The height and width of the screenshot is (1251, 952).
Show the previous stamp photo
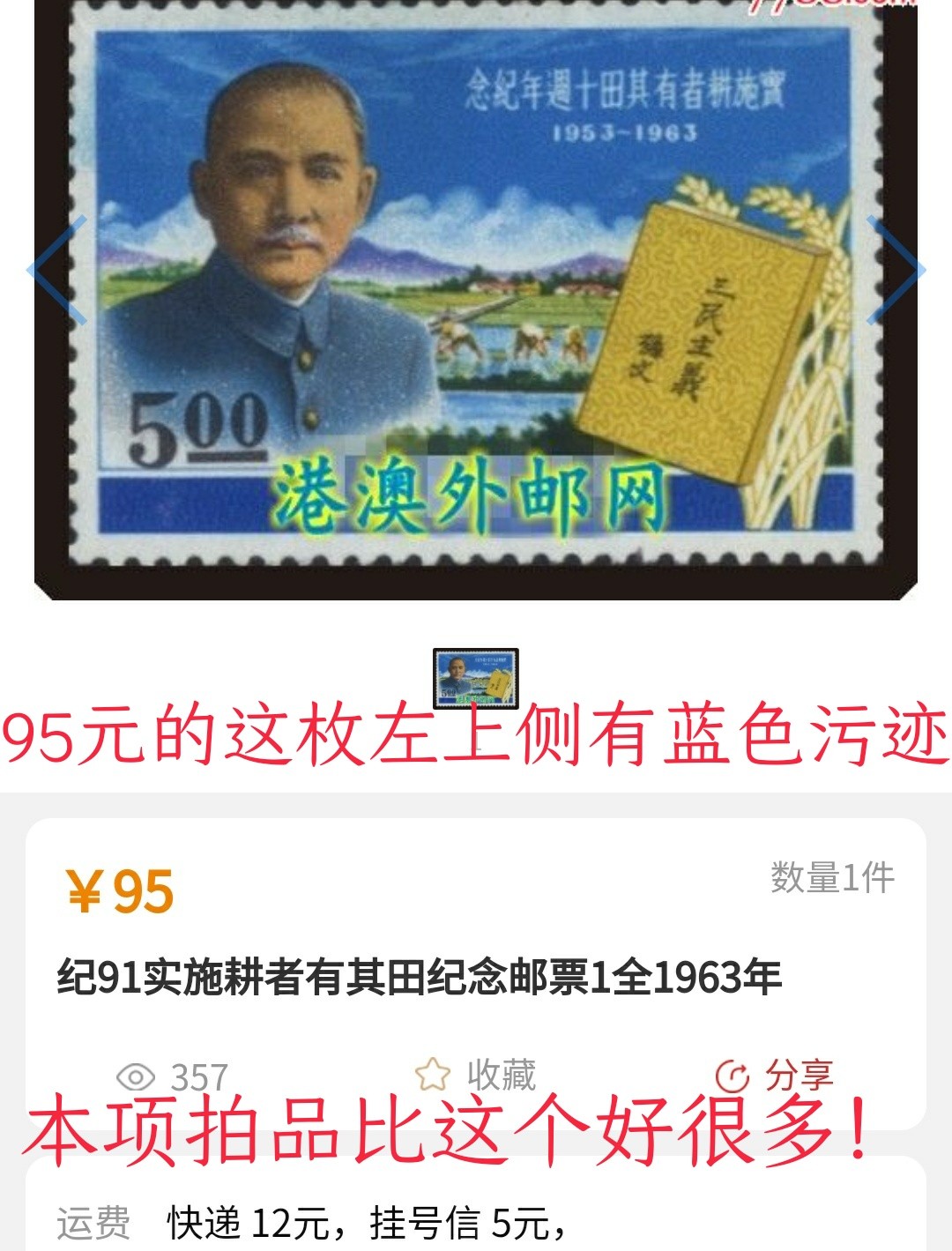pos(55,270)
